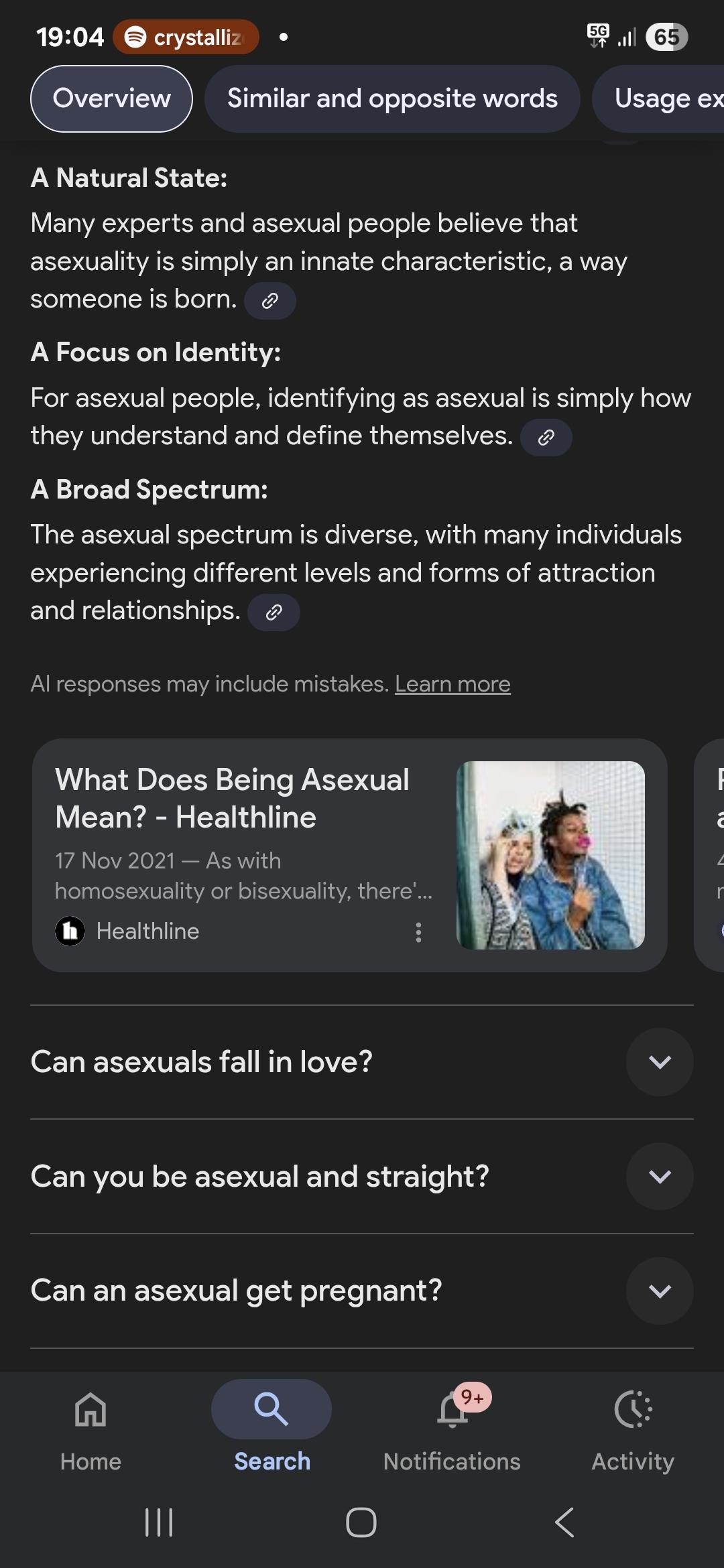Switch to Similar and opposite words
The width and height of the screenshot is (724, 1568).
392,99
